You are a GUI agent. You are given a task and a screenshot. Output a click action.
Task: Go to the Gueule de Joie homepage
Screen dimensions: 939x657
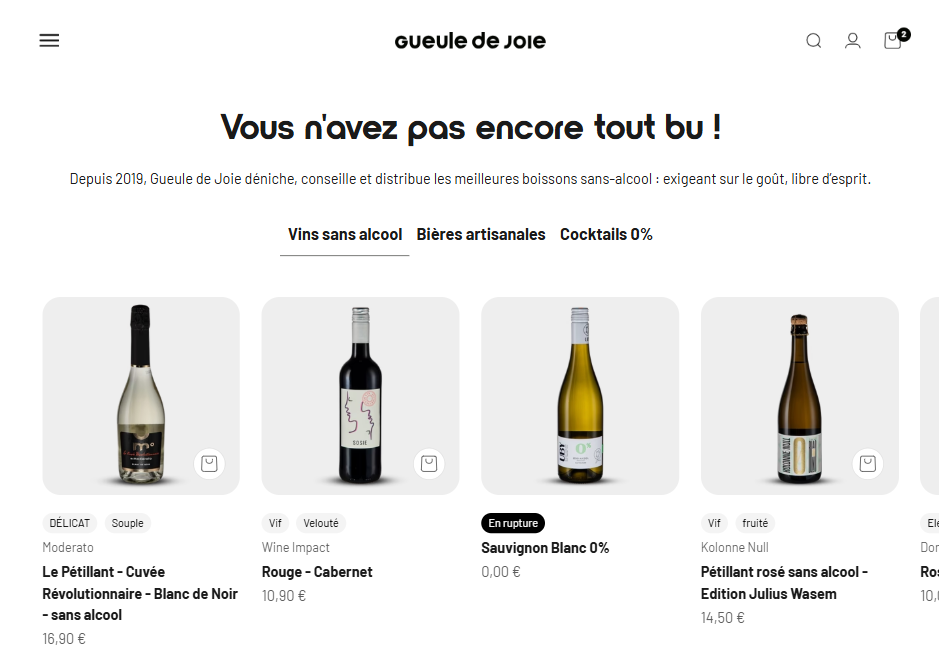point(470,41)
